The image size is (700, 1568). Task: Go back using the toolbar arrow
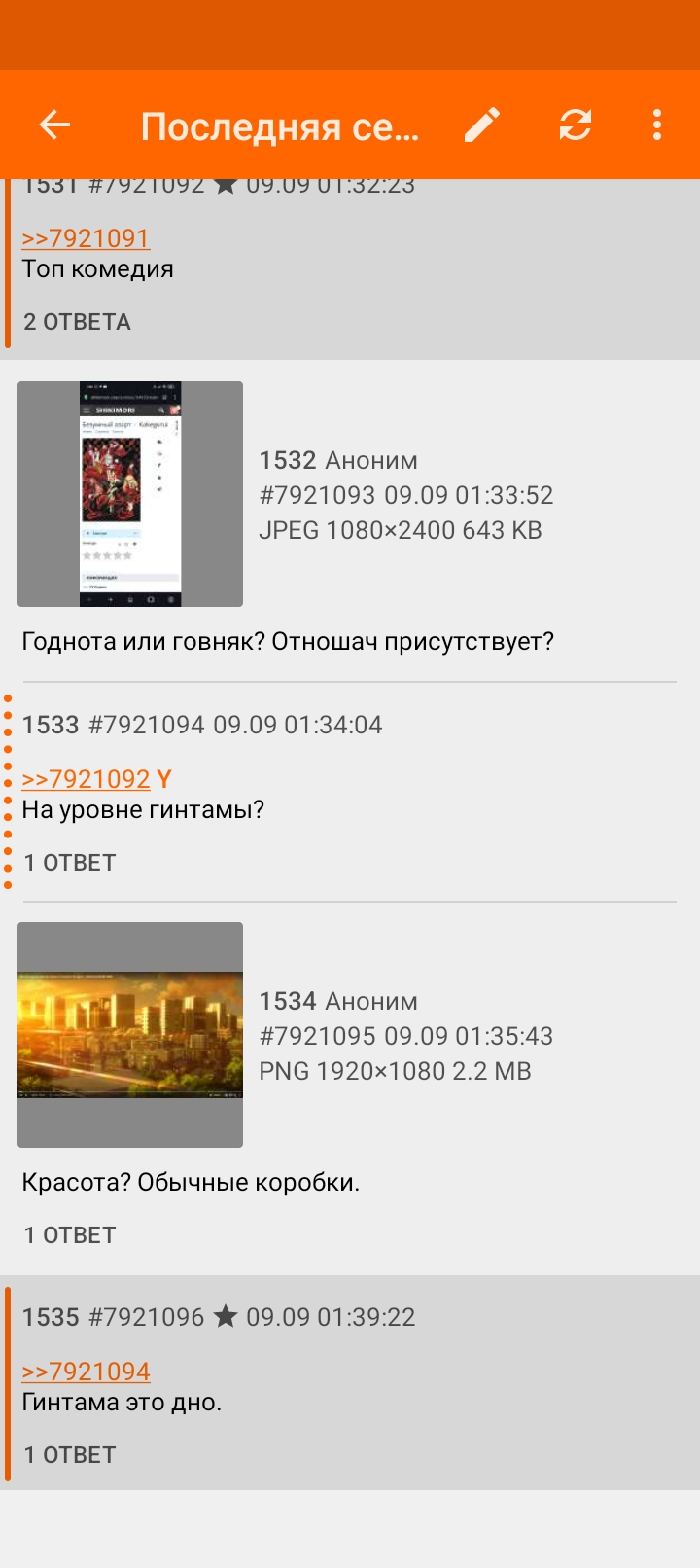coord(54,125)
